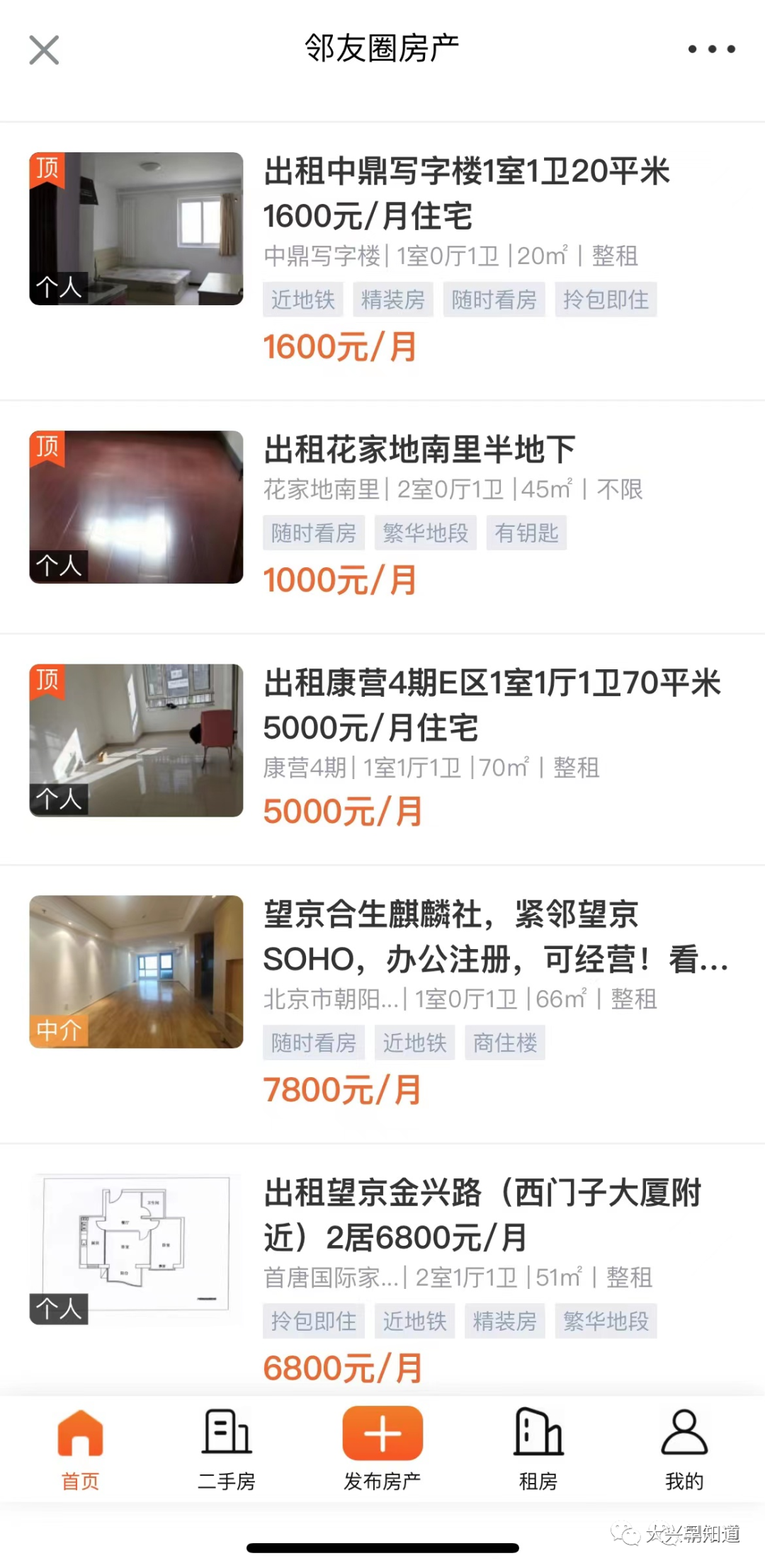Open the 花家地南里半地下 rental listing
Viewport: 765px width, 1568px height.
coord(382,516)
